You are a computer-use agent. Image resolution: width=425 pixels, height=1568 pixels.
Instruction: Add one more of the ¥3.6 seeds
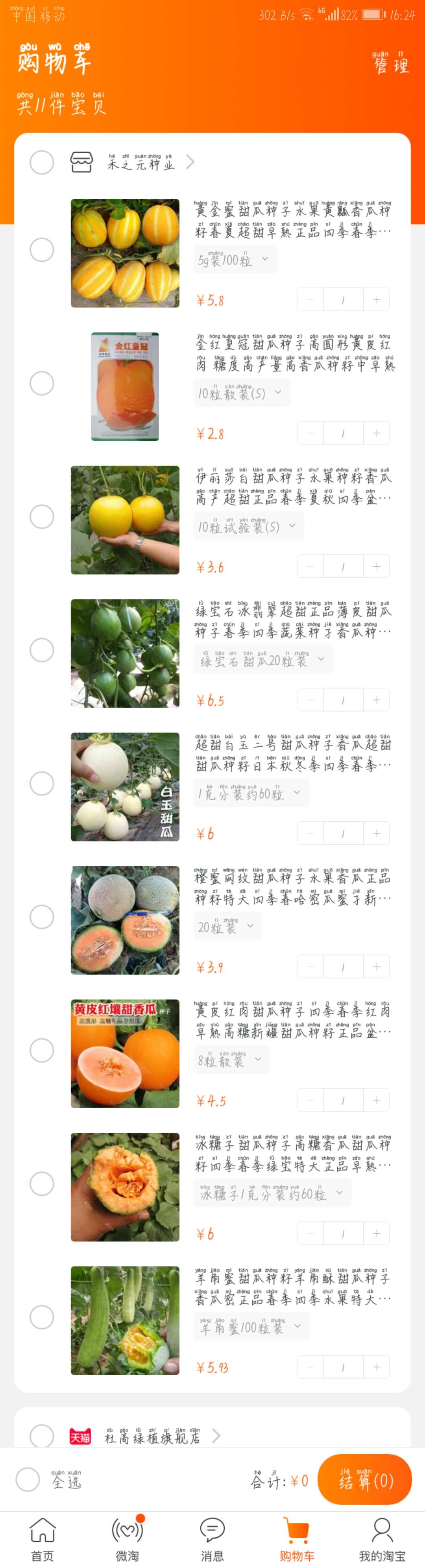coord(376,566)
